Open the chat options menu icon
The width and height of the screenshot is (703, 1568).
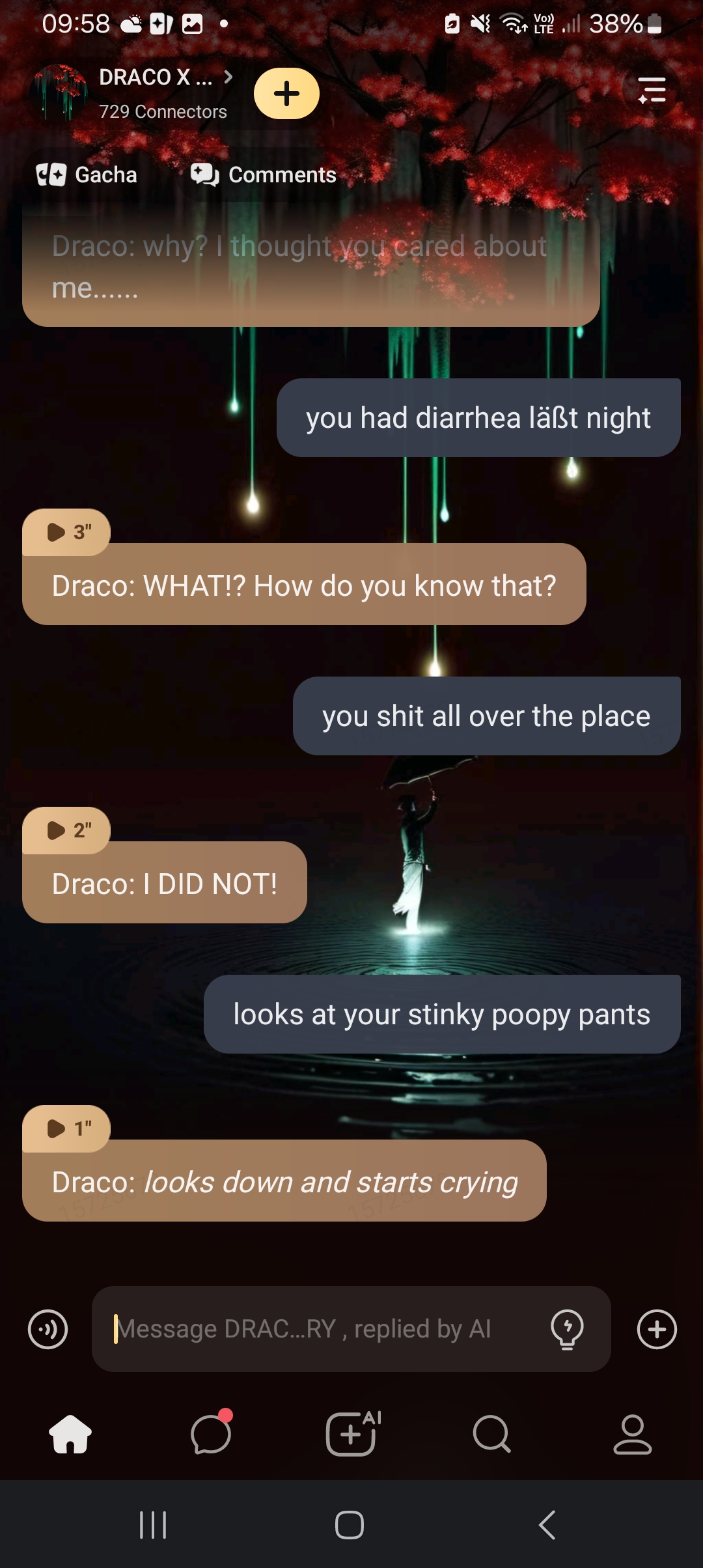652,91
